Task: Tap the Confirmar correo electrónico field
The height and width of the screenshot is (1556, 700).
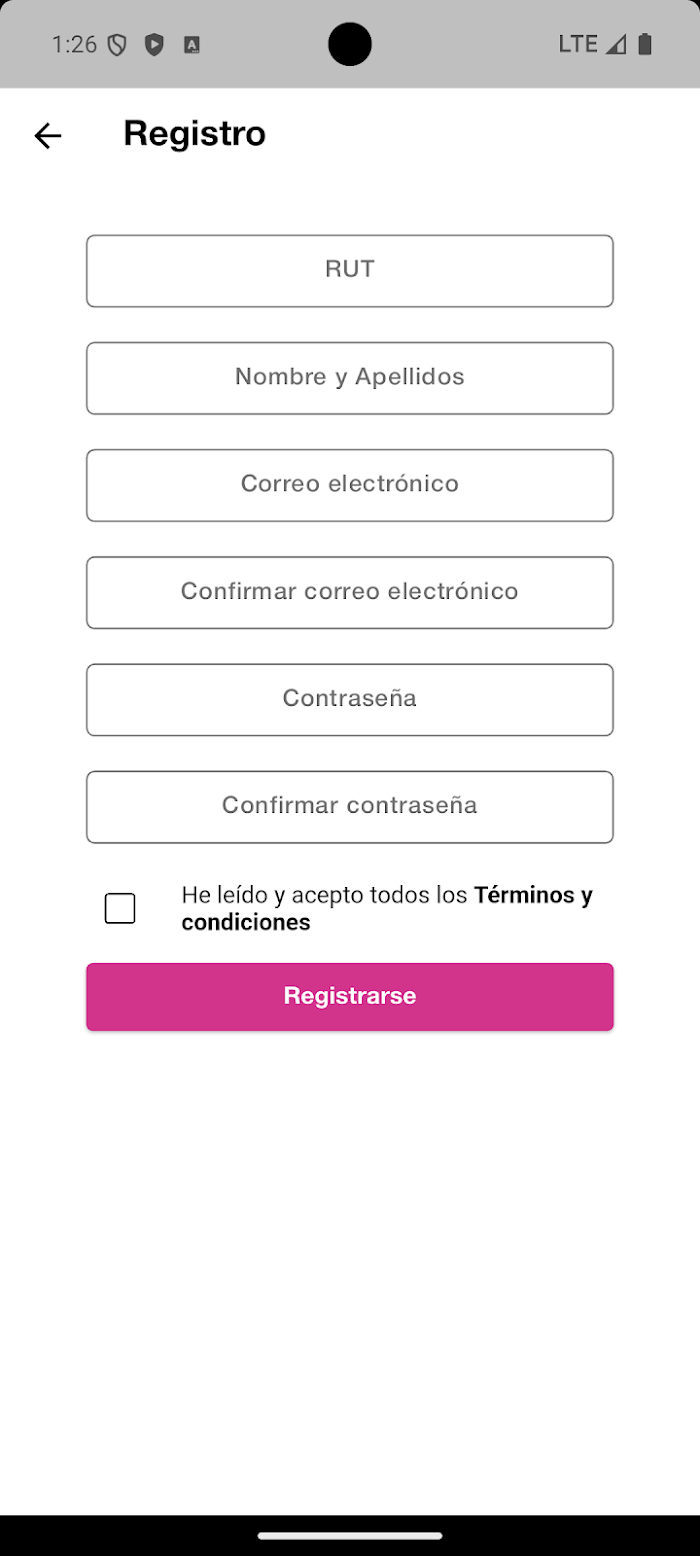Action: pyautogui.click(x=350, y=592)
